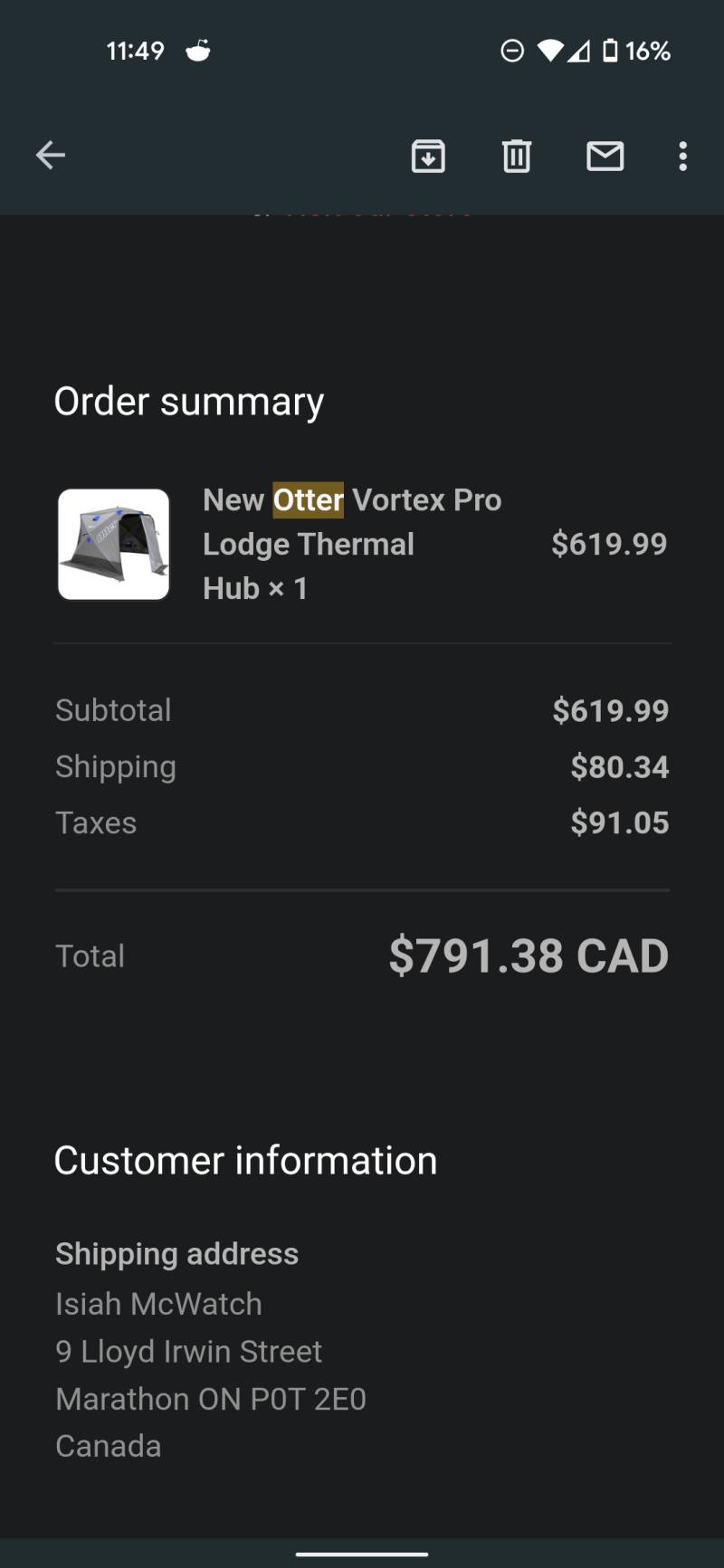
Task: Mark the email as unread
Action: coord(605,156)
